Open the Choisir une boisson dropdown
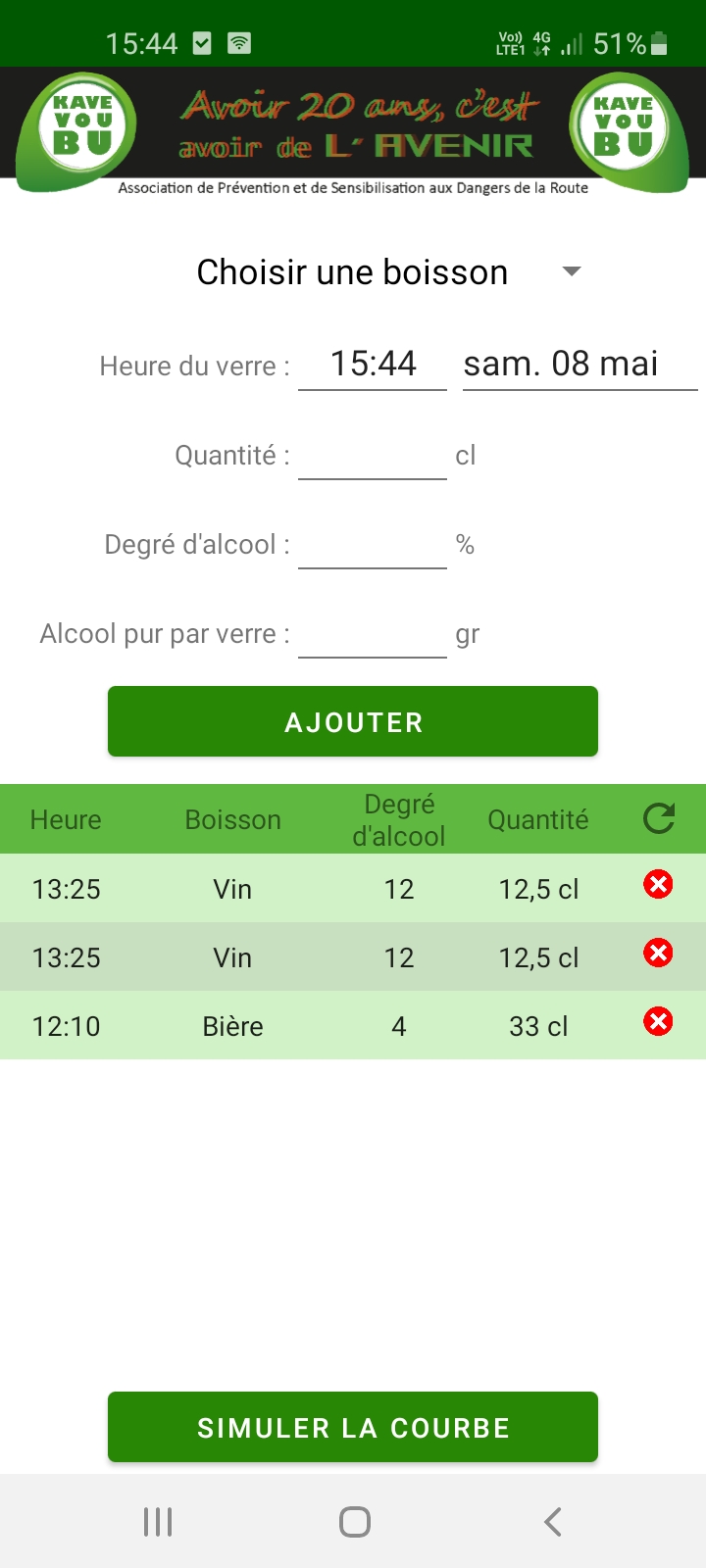The image size is (706, 1568). 389,272
